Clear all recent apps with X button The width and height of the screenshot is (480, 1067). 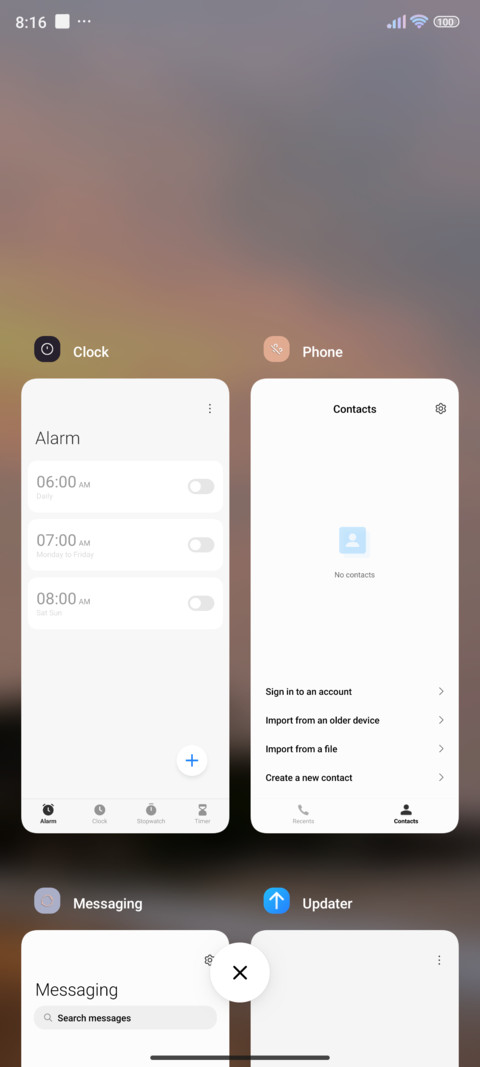[x=240, y=972]
